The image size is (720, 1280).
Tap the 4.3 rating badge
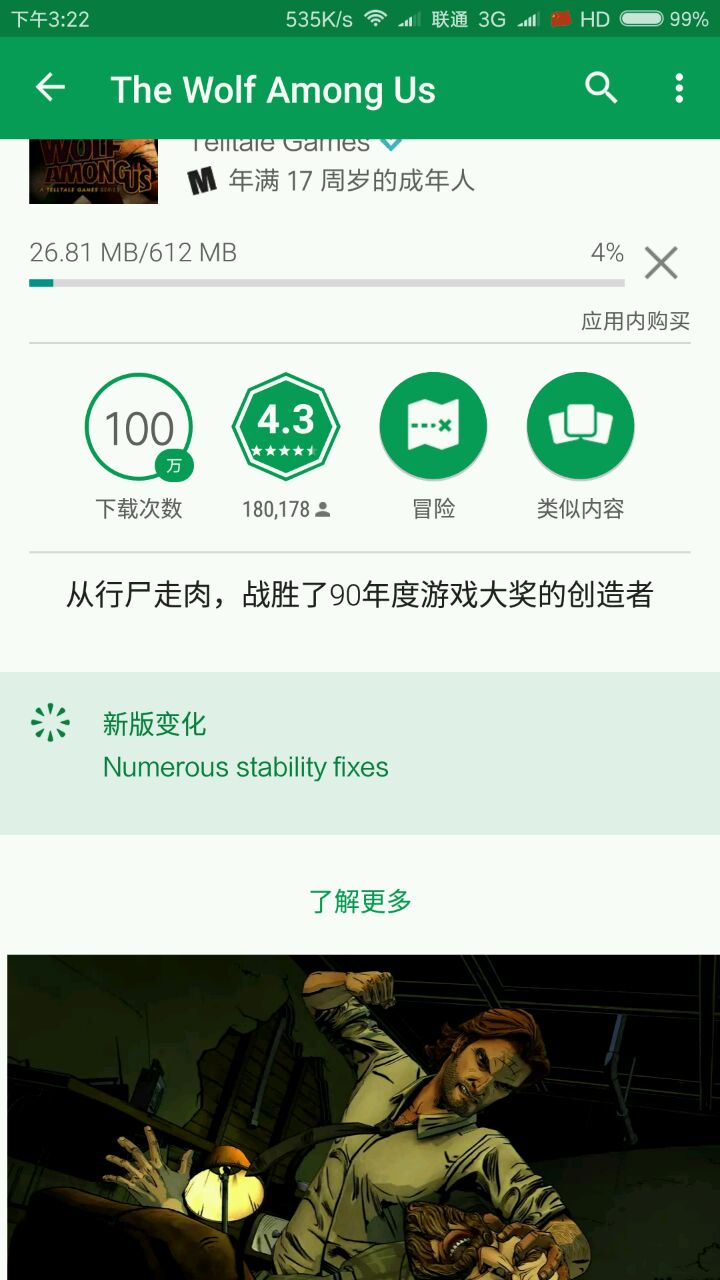(286, 427)
